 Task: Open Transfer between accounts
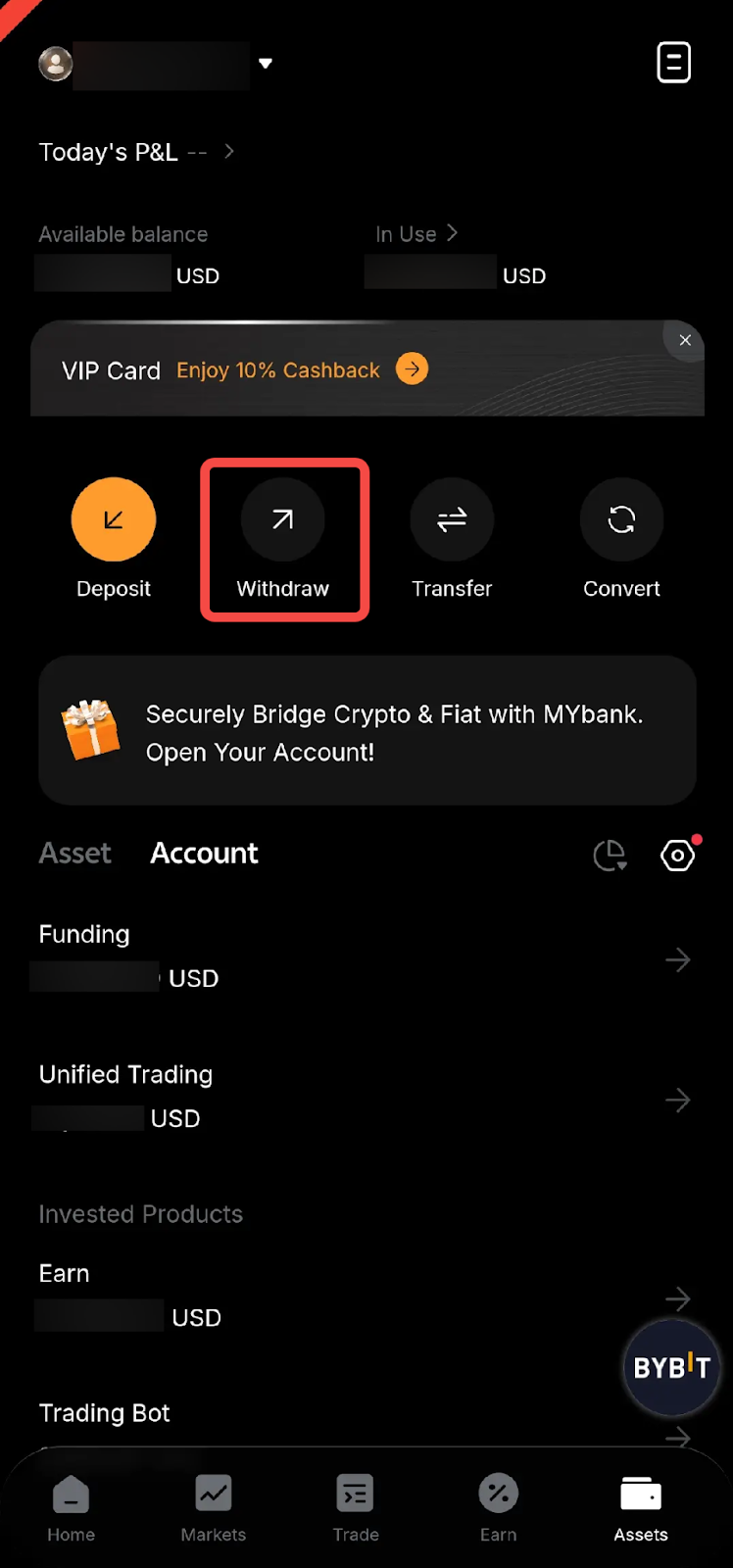(x=452, y=520)
